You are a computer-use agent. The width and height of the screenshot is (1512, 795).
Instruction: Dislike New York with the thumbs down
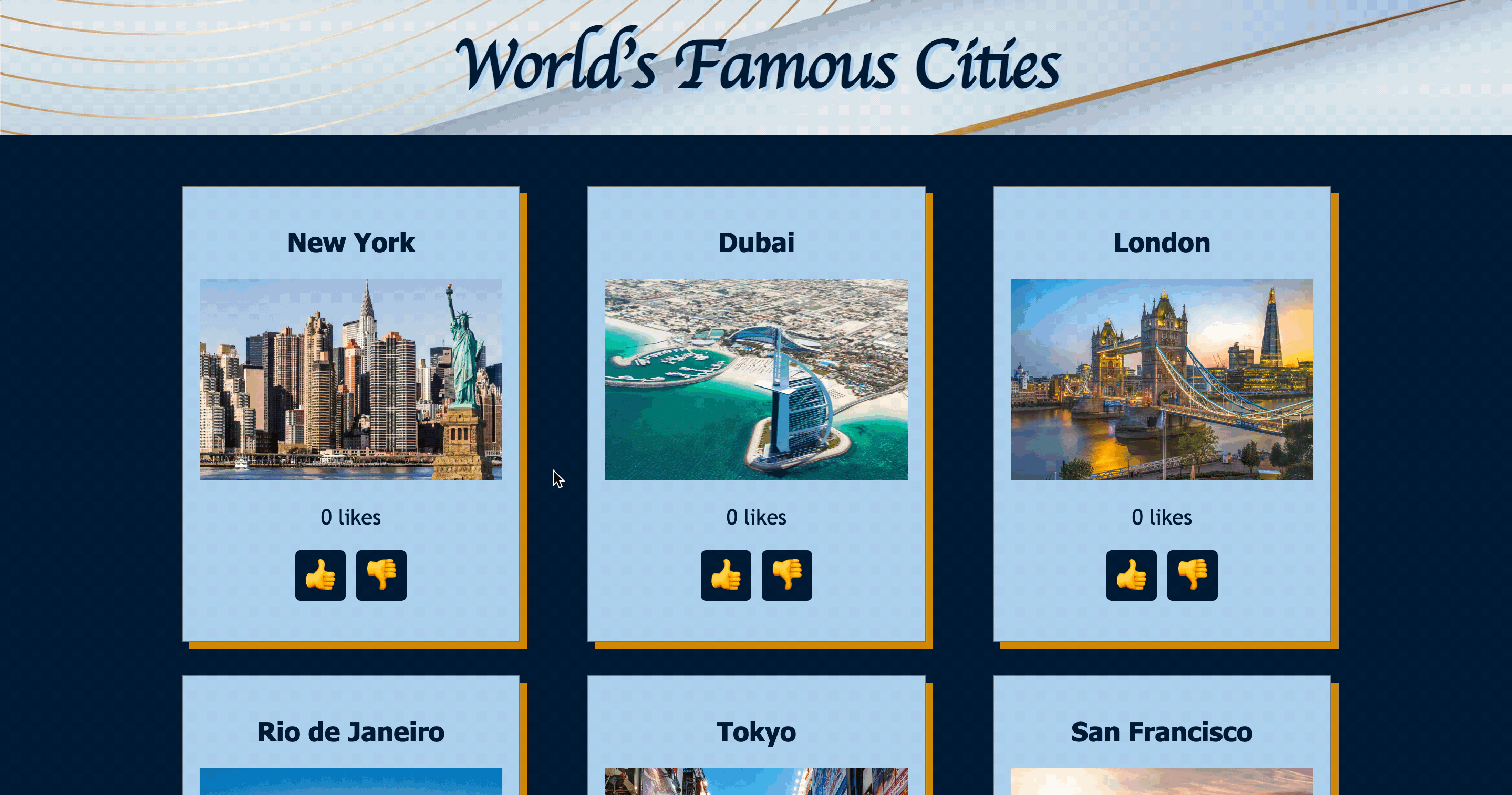click(x=381, y=575)
